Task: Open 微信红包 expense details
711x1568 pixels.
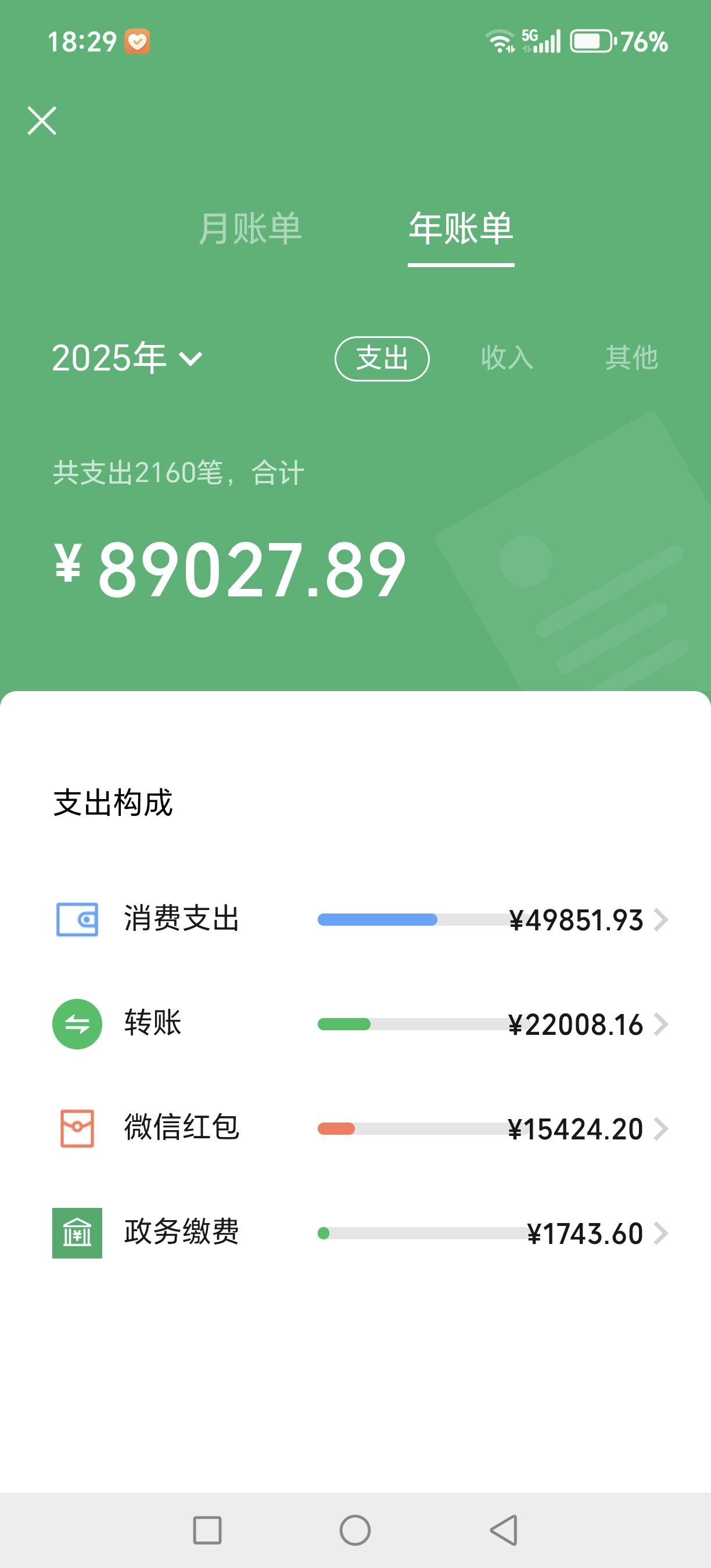Action: (x=360, y=1128)
